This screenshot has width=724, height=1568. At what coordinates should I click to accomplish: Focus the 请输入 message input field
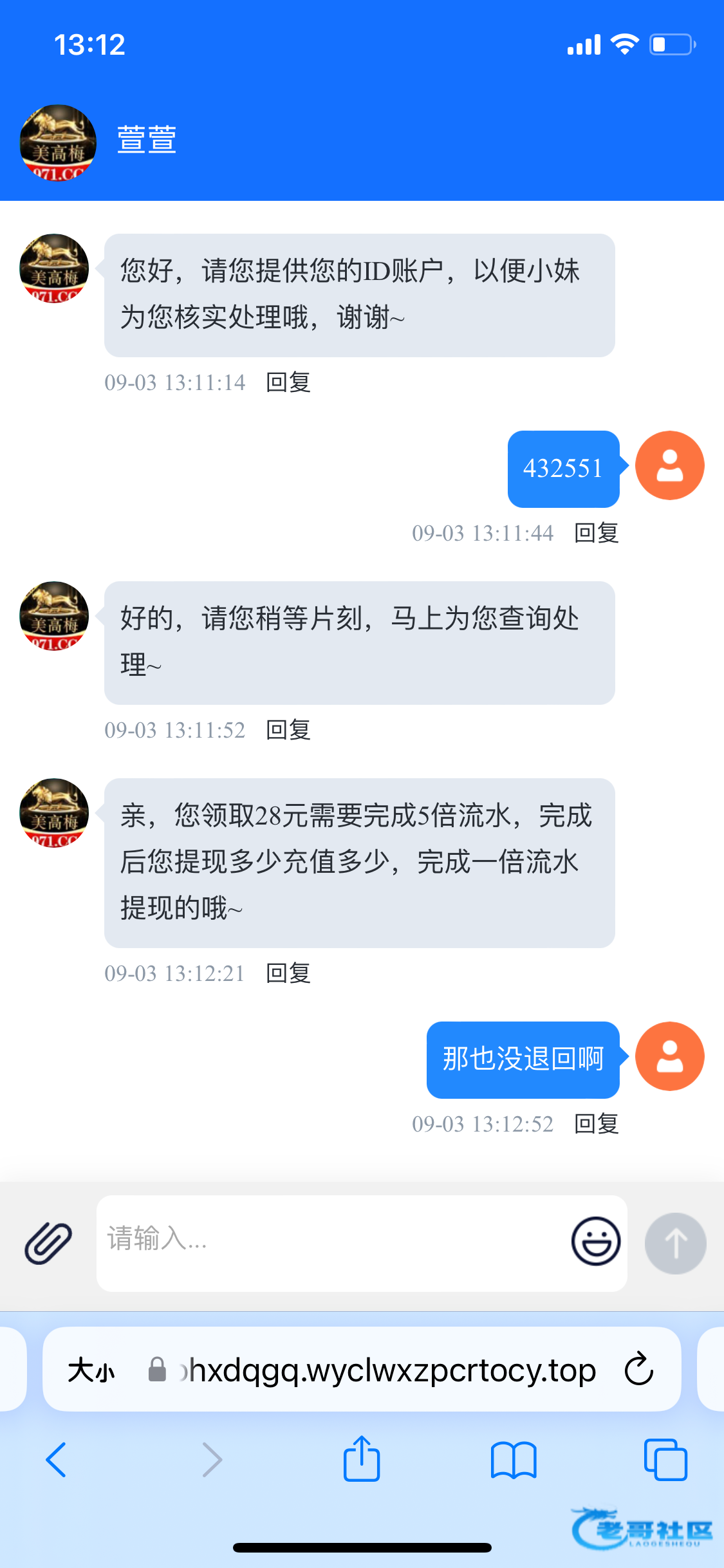(328, 1242)
